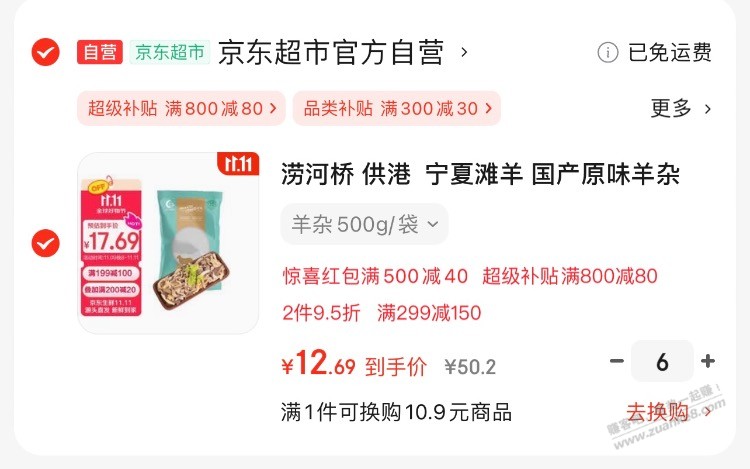Show 更多 promotions
Screen dimensions: 750x469
click(680, 109)
